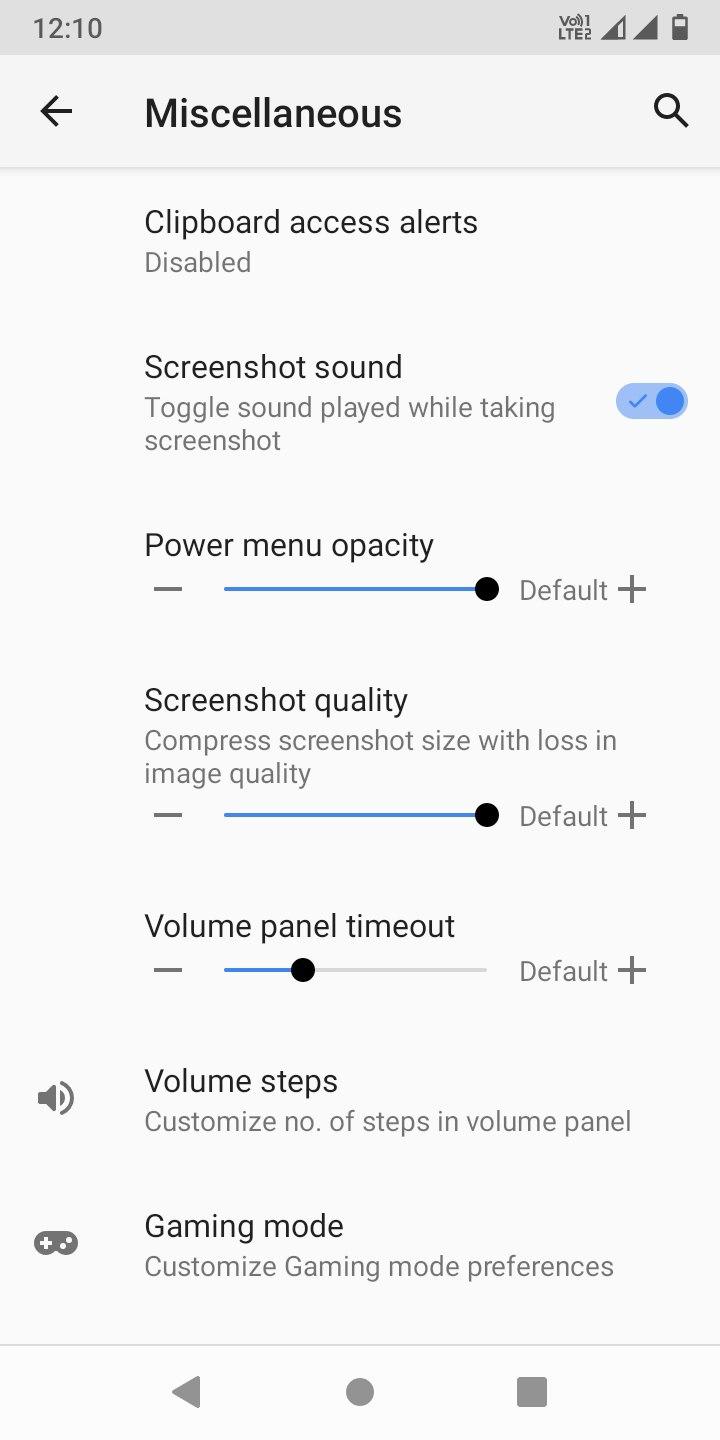
Task: Tap the Power menu opacity slider
Action: (355, 589)
